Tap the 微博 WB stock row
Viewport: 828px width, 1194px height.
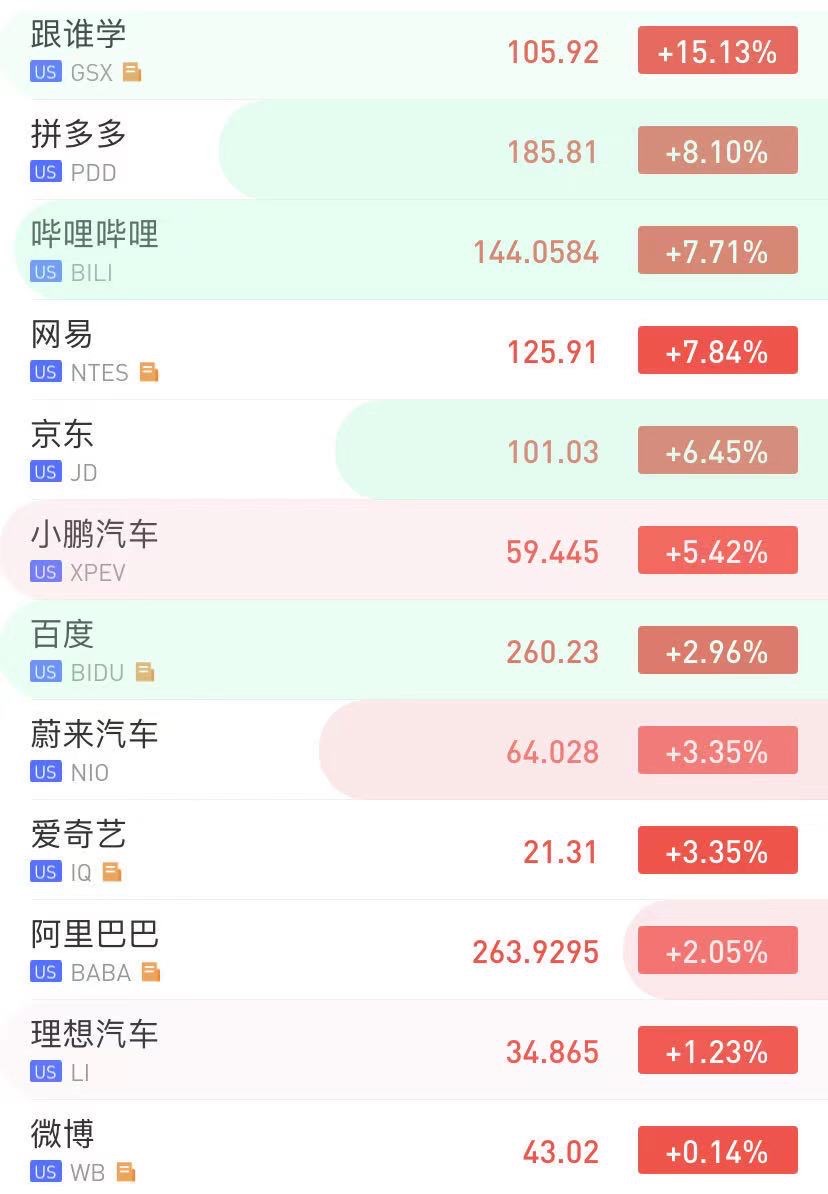point(300,1151)
